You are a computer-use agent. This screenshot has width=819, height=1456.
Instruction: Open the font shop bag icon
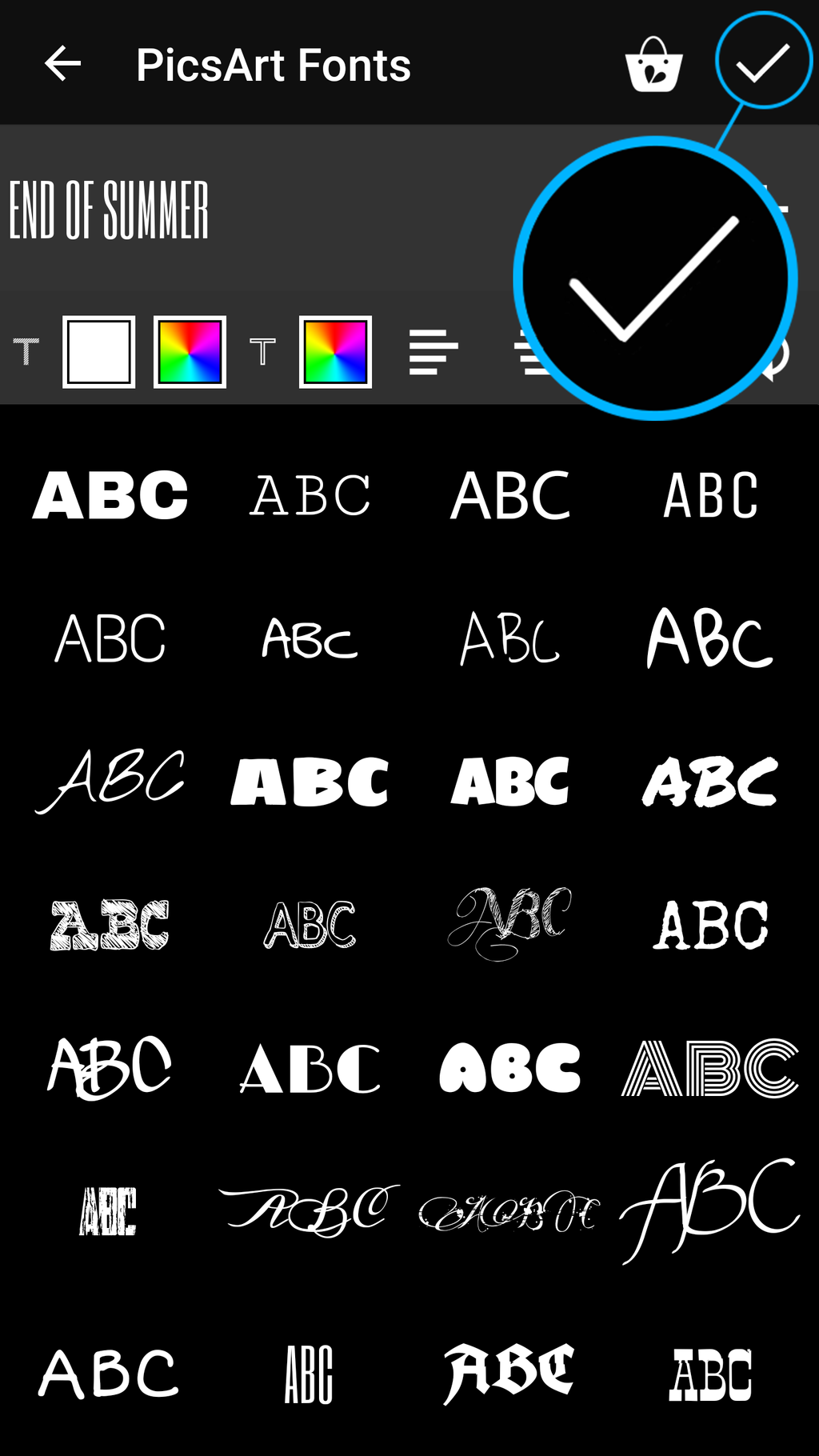pyautogui.click(x=653, y=64)
